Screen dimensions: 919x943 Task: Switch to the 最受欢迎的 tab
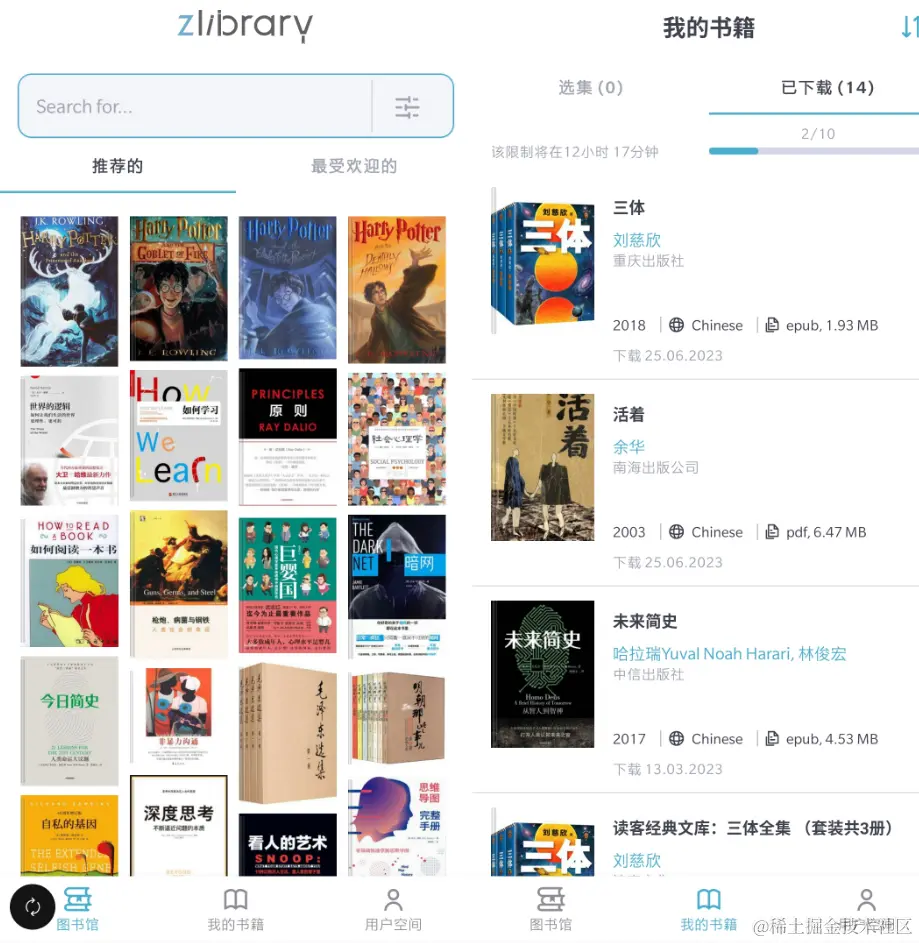coord(353,166)
